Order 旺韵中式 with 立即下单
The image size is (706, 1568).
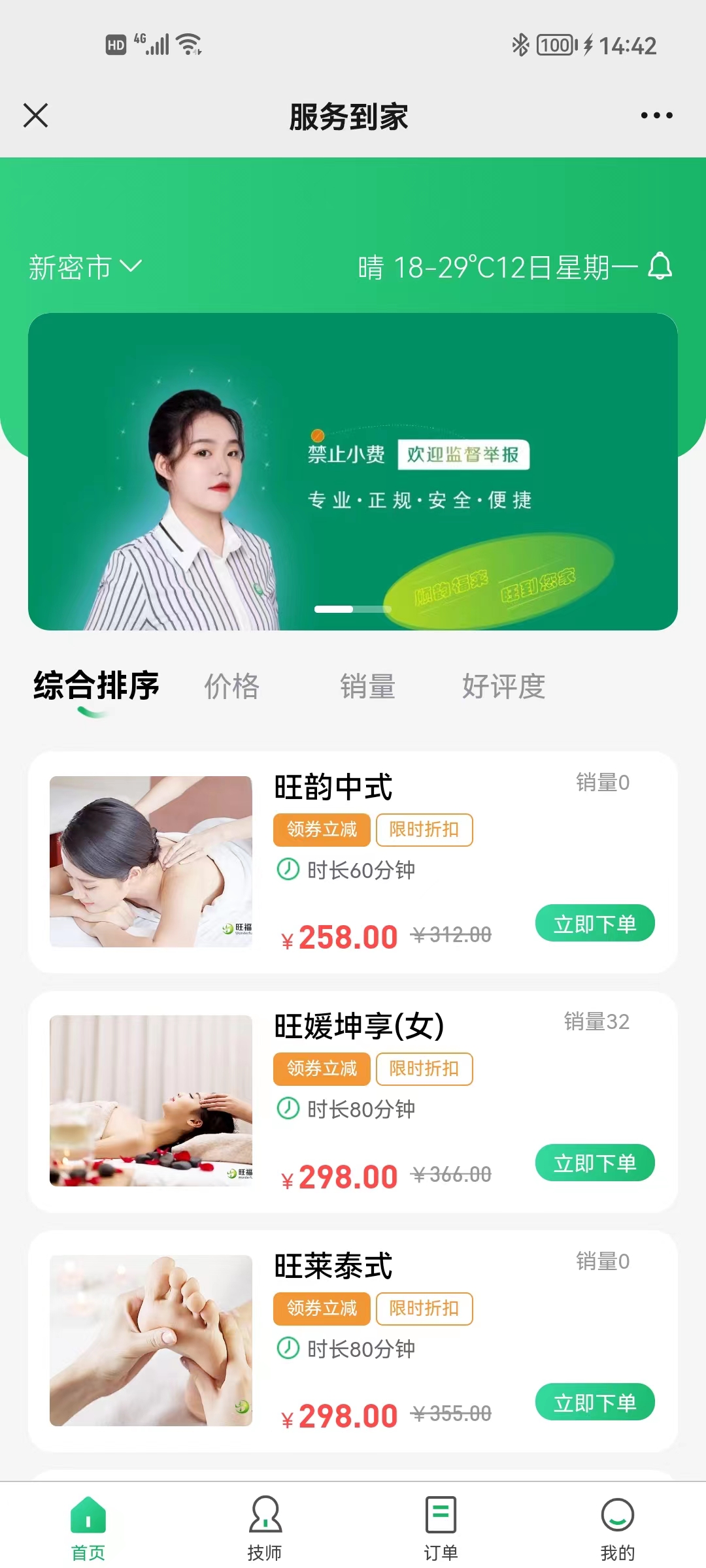(x=595, y=923)
